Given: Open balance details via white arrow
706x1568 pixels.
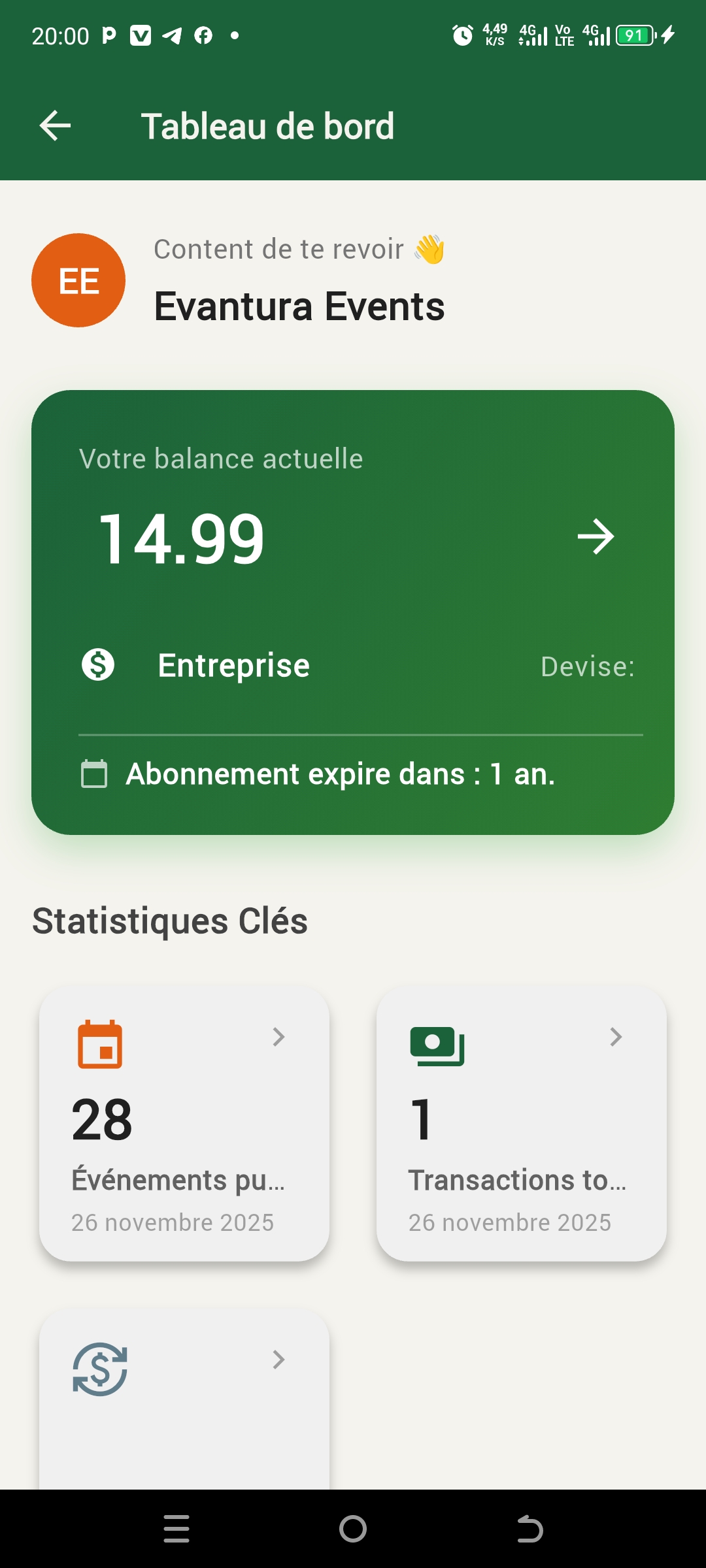Looking at the screenshot, I should pos(596,537).
